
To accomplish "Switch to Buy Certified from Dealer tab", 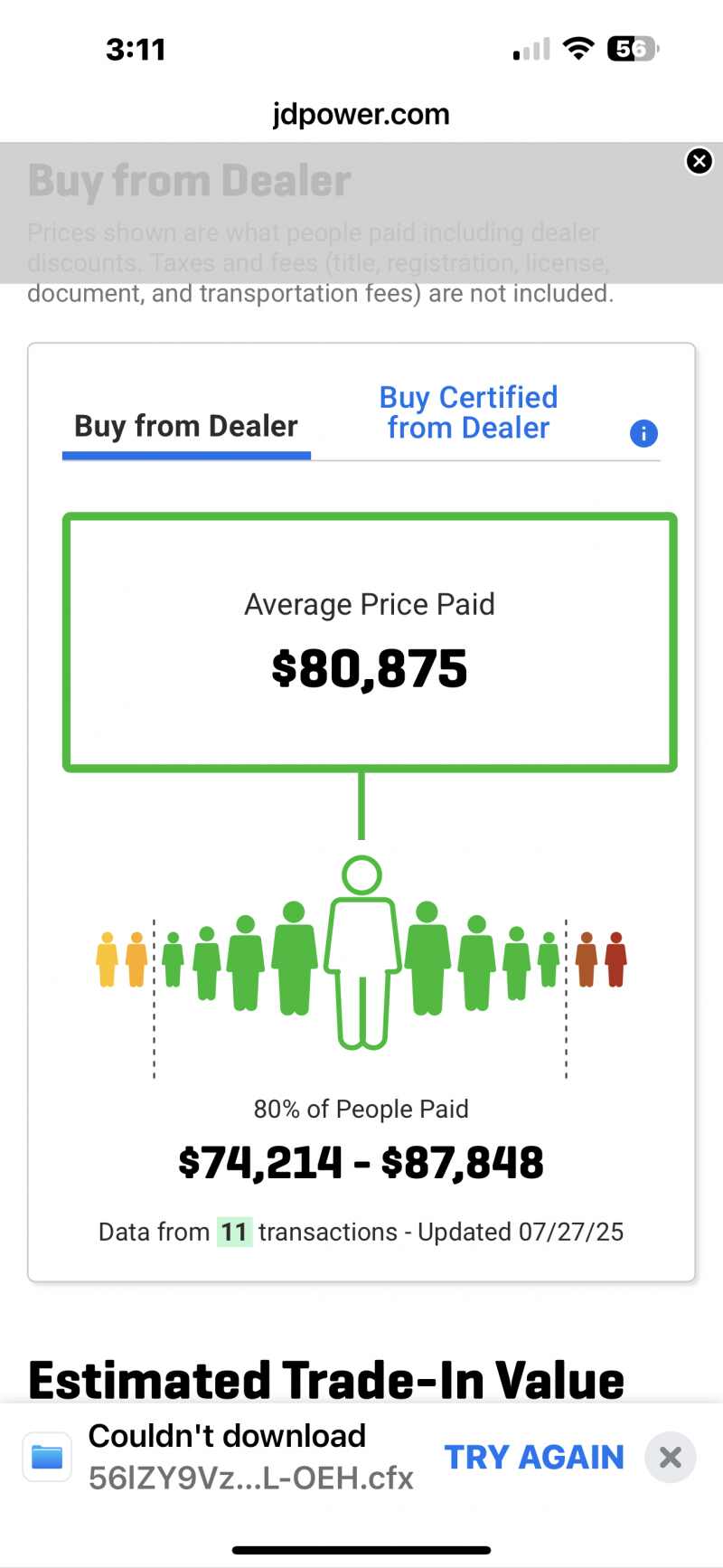I will [x=468, y=413].
